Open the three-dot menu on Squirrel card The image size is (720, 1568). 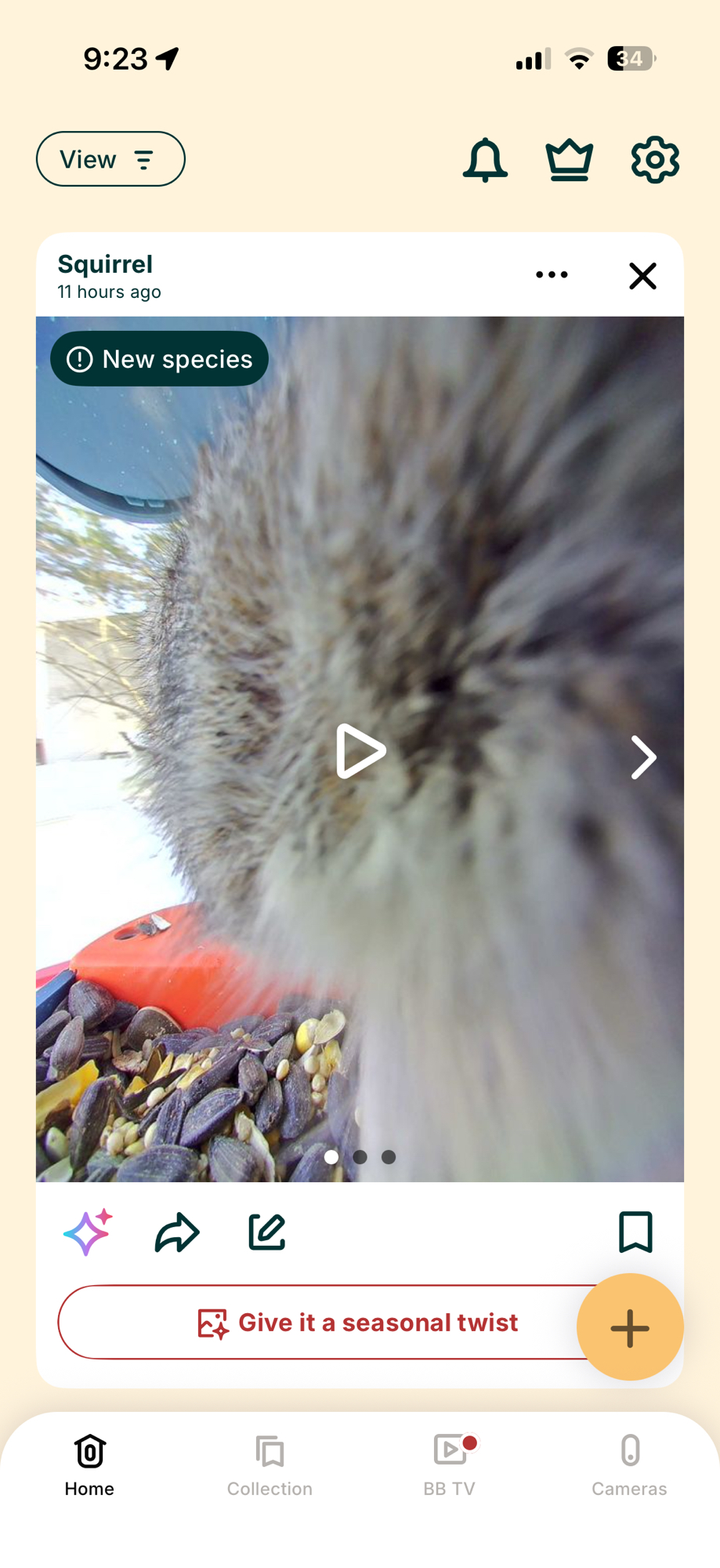click(552, 274)
